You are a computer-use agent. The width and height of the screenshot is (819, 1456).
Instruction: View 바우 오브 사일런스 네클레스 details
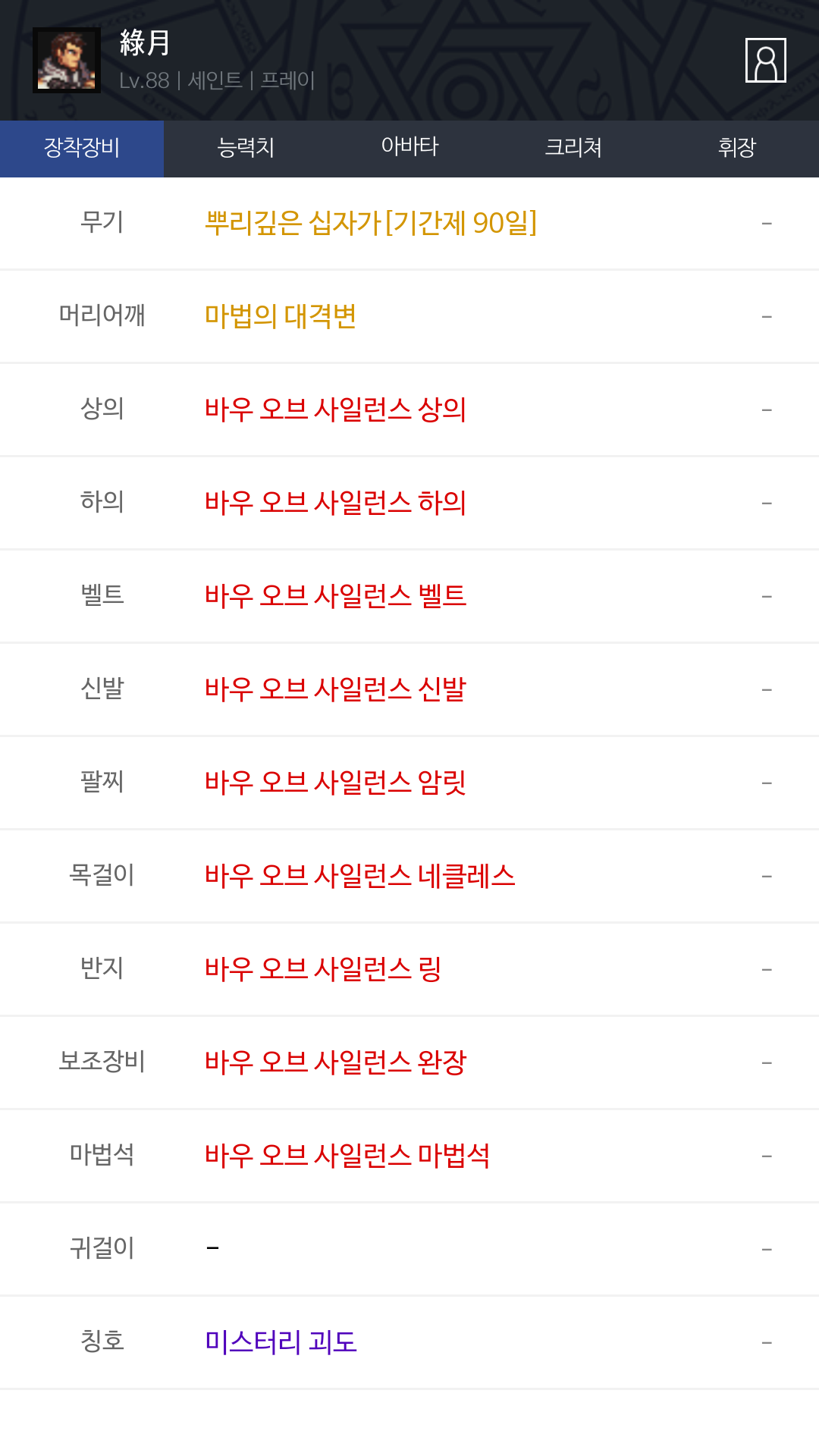click(360, 876)
